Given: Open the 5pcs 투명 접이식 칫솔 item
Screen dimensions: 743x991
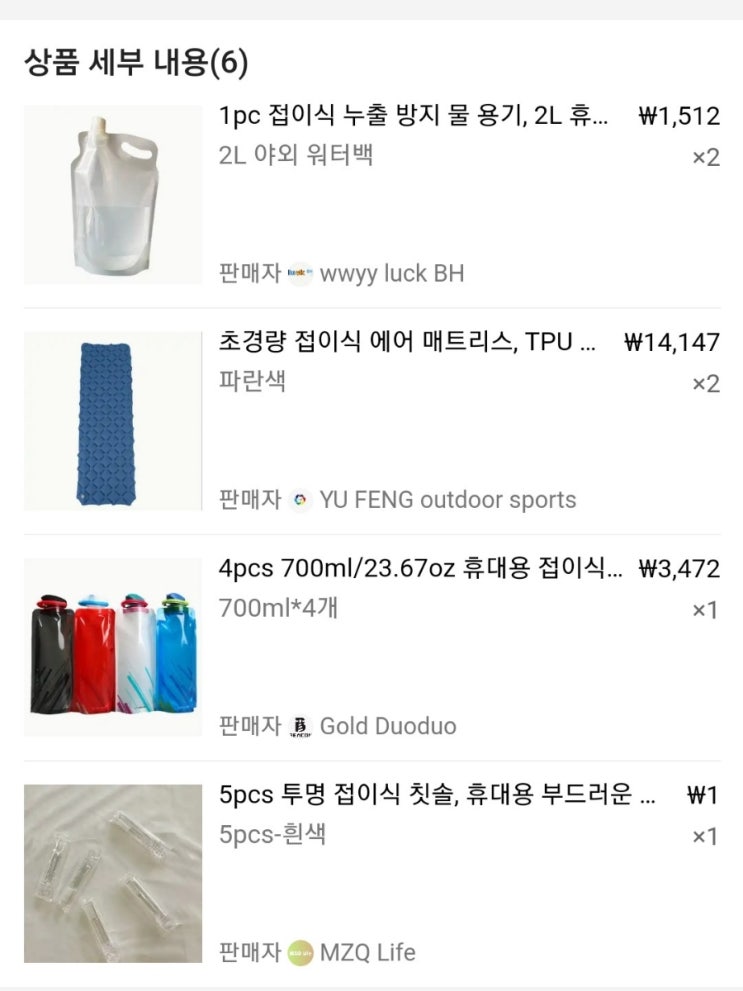Looking at the screenshot, I should 437,796.
